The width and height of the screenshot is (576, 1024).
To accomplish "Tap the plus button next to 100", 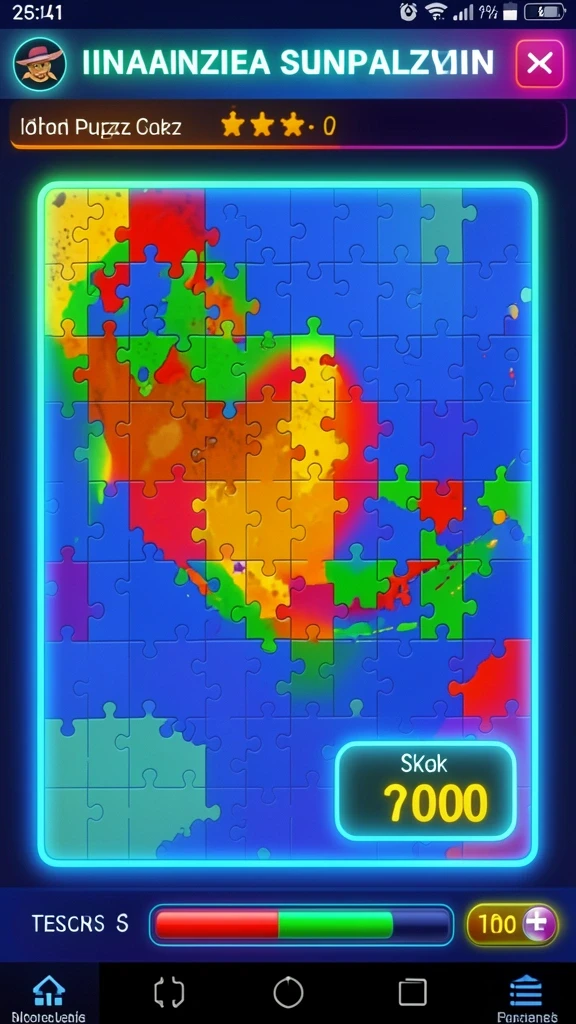I will pos(541,924).
